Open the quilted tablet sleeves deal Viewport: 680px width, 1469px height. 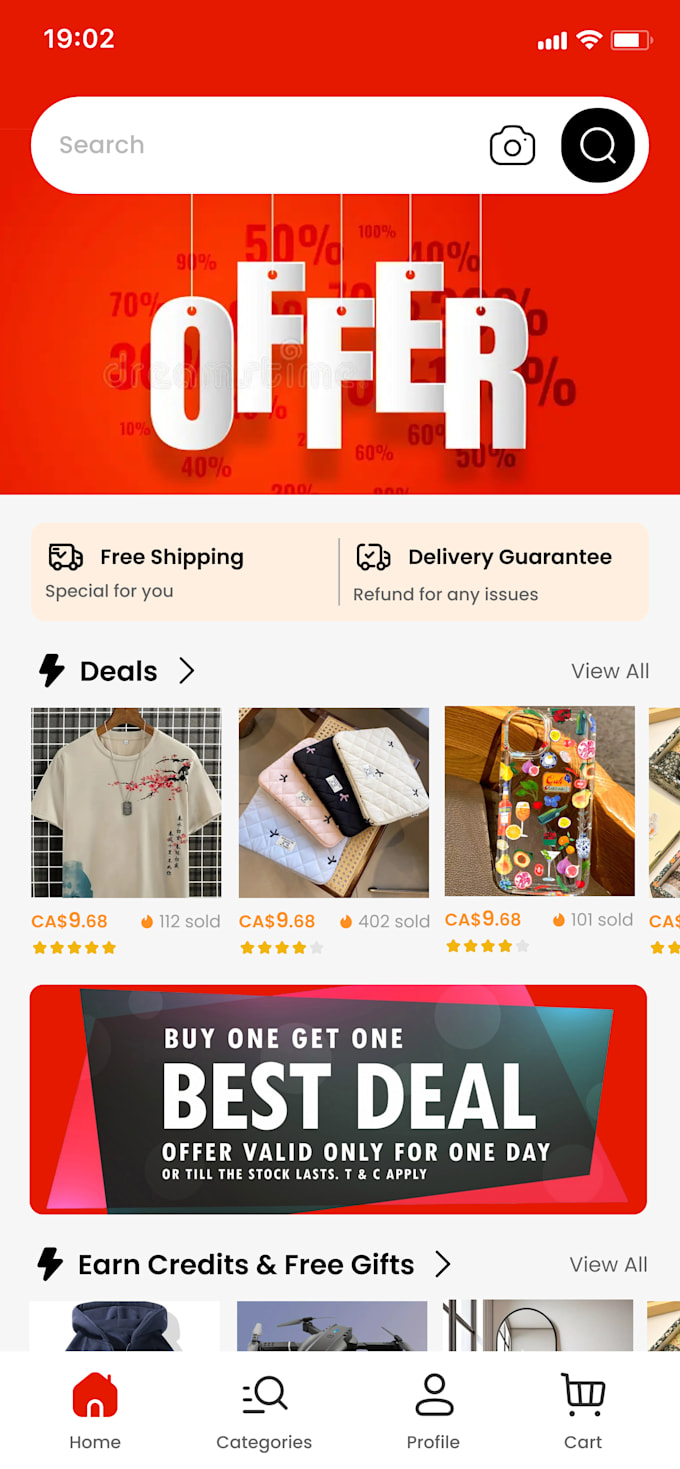[x=333, y=802]
